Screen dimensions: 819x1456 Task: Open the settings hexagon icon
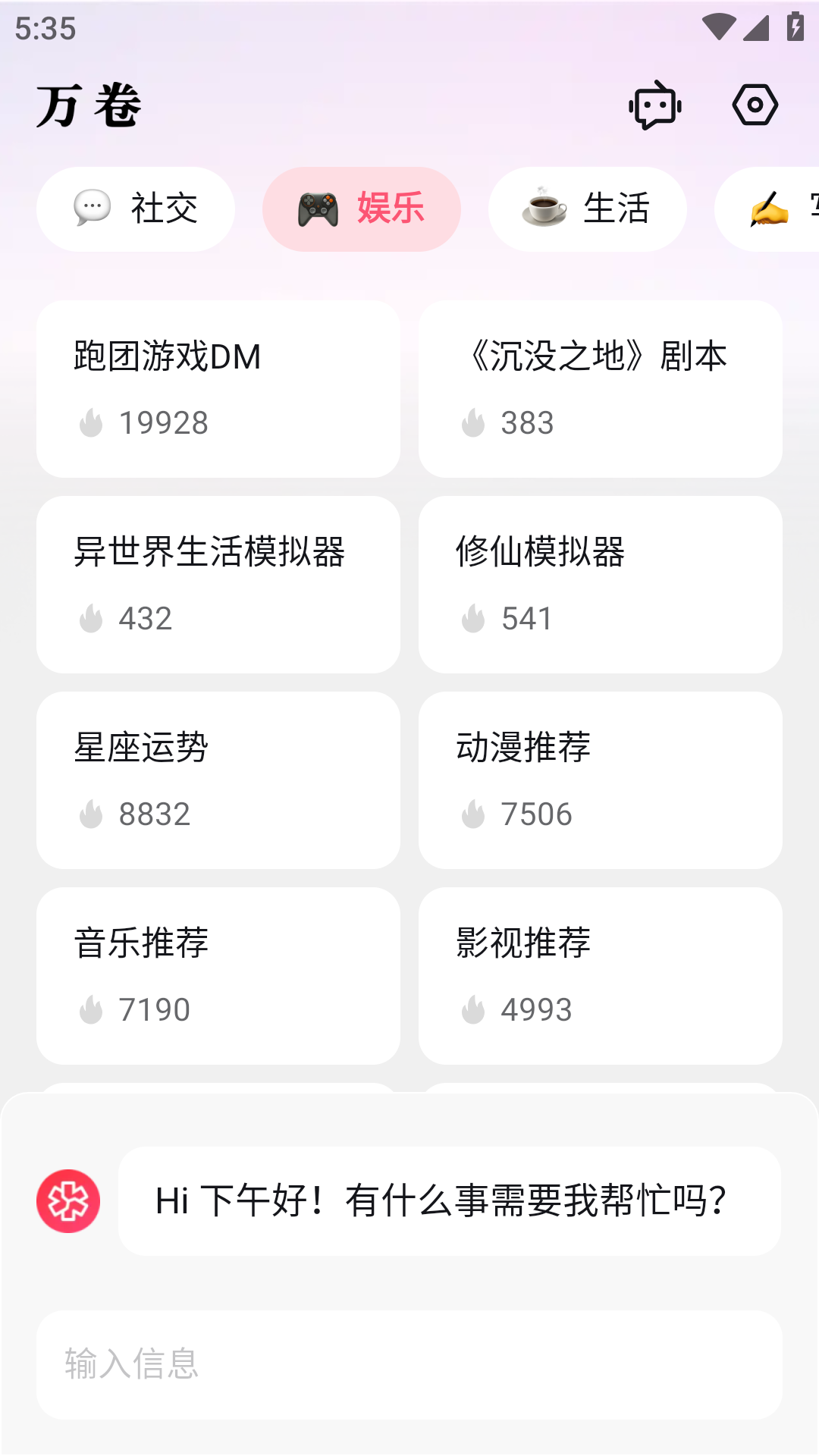(x=755, y=105)
